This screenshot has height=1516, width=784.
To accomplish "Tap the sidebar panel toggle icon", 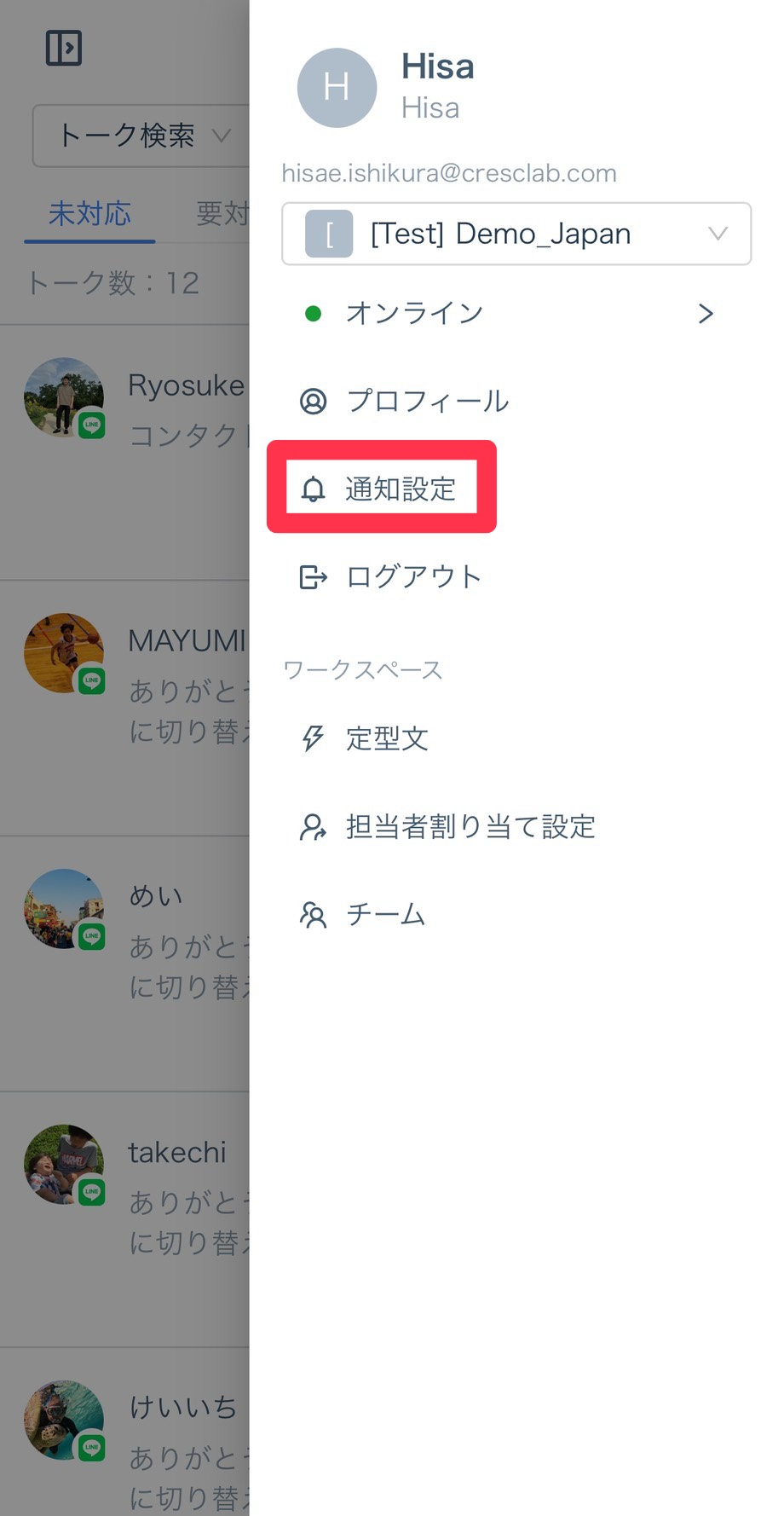I will click(x=64, y=48).
